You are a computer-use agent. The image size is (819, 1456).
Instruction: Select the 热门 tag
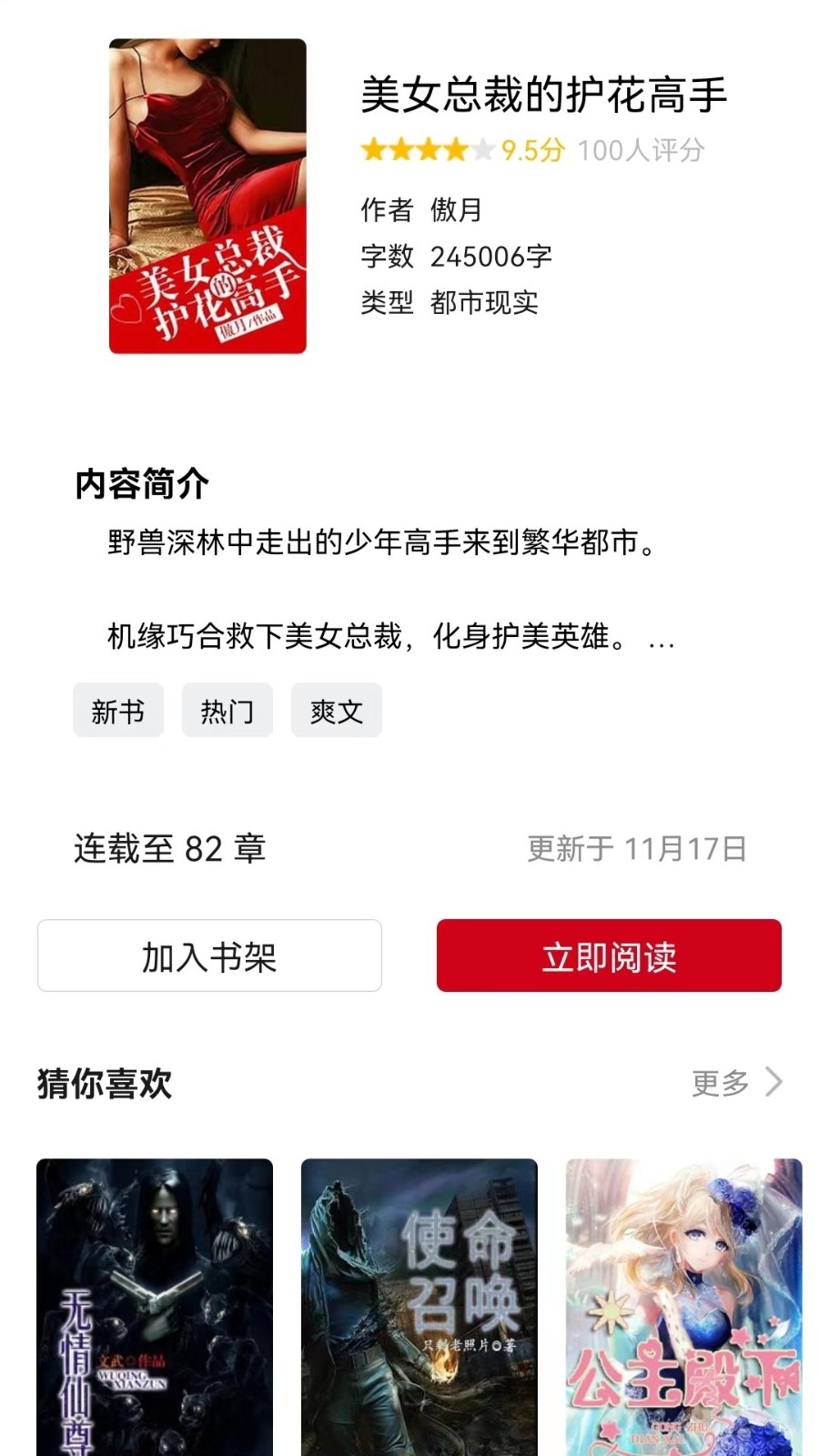pos(227,711)
